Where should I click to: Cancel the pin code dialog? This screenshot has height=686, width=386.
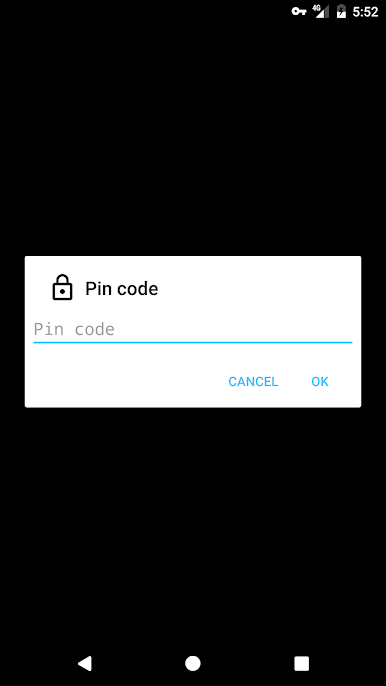point(253,382)
